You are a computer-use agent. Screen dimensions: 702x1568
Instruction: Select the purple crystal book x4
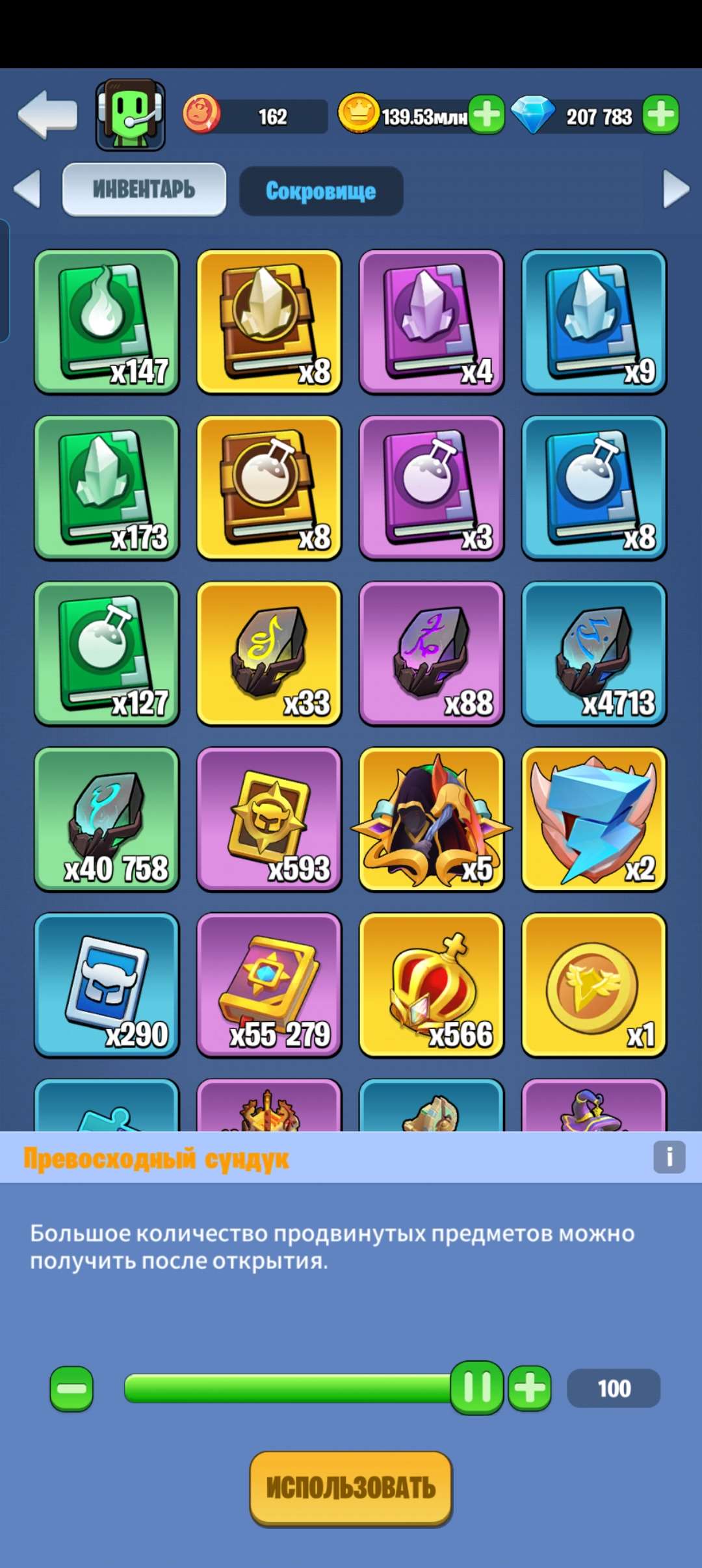431,322
